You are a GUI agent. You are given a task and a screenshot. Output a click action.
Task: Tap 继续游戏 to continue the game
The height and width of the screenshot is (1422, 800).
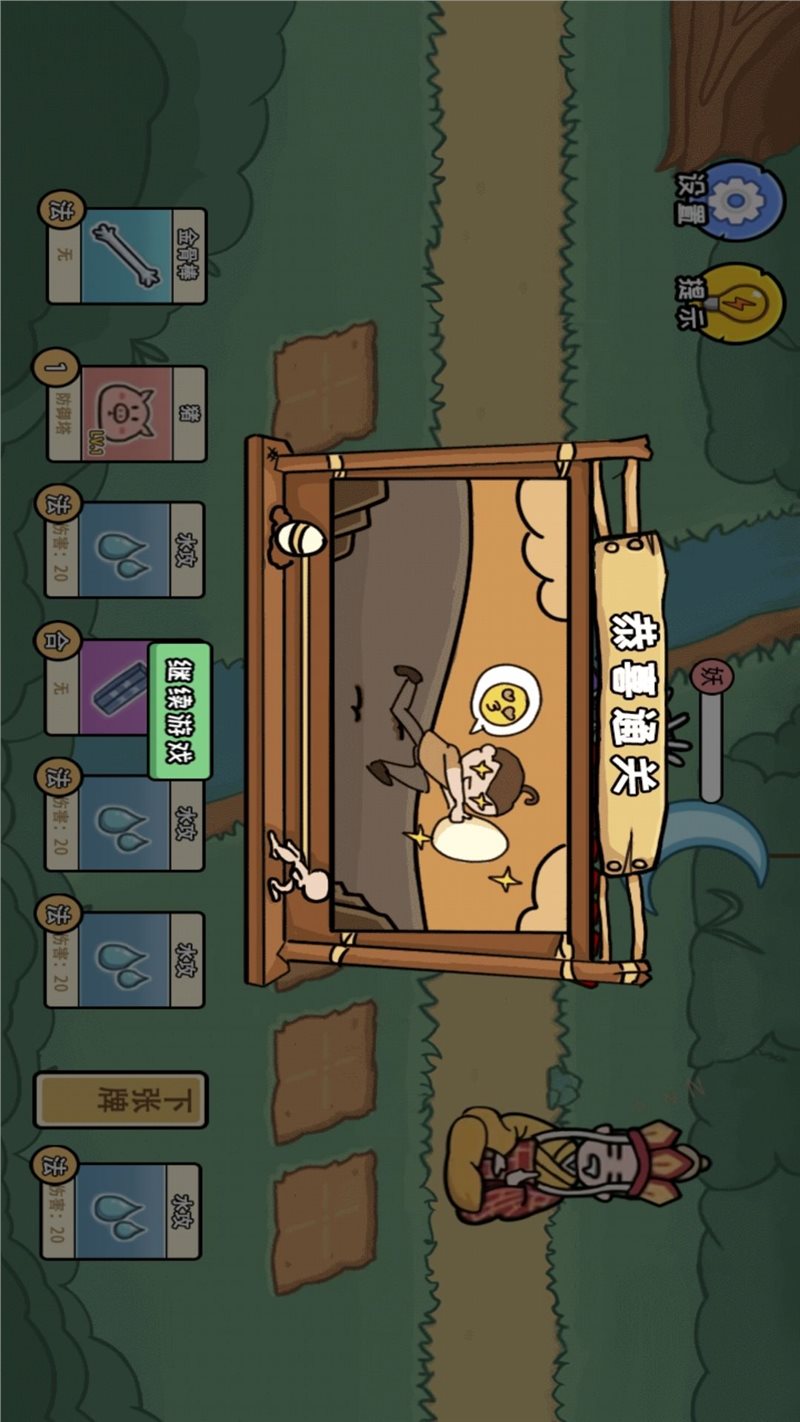tap(180, 710)
